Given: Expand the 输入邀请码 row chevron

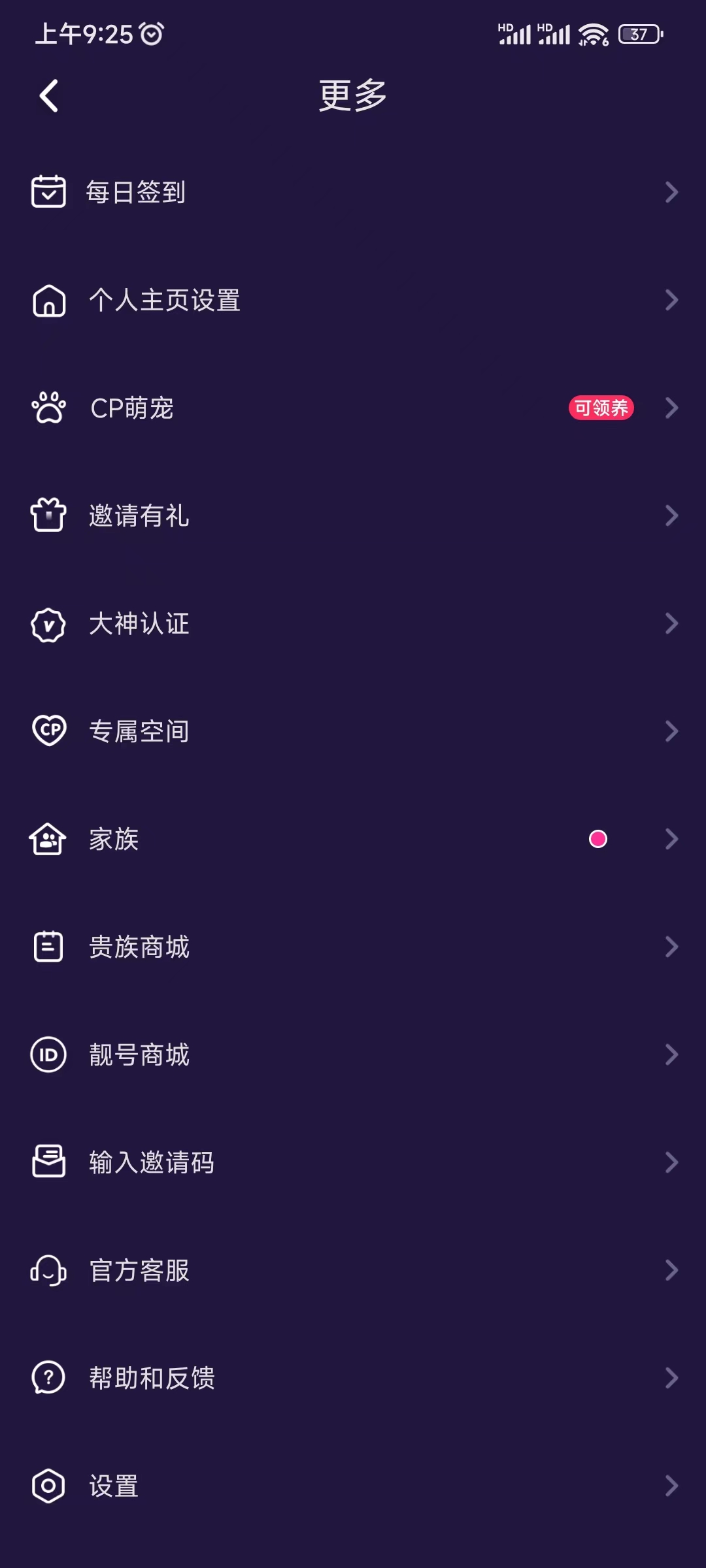Looking at the screenshot, I should coord(673,1162).
